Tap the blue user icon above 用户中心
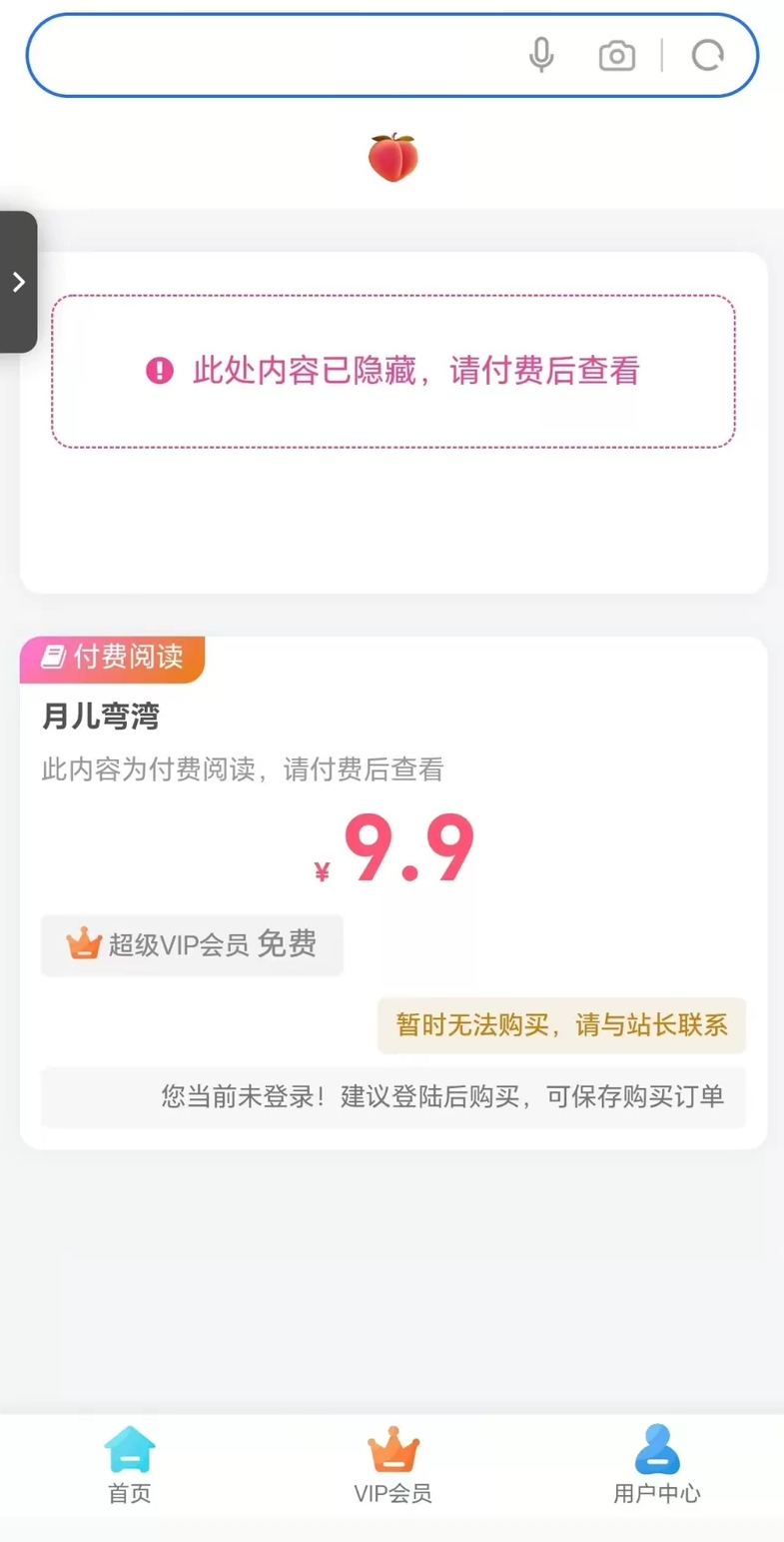This screenshot has width=784, height=1542. click(656, 1443)
